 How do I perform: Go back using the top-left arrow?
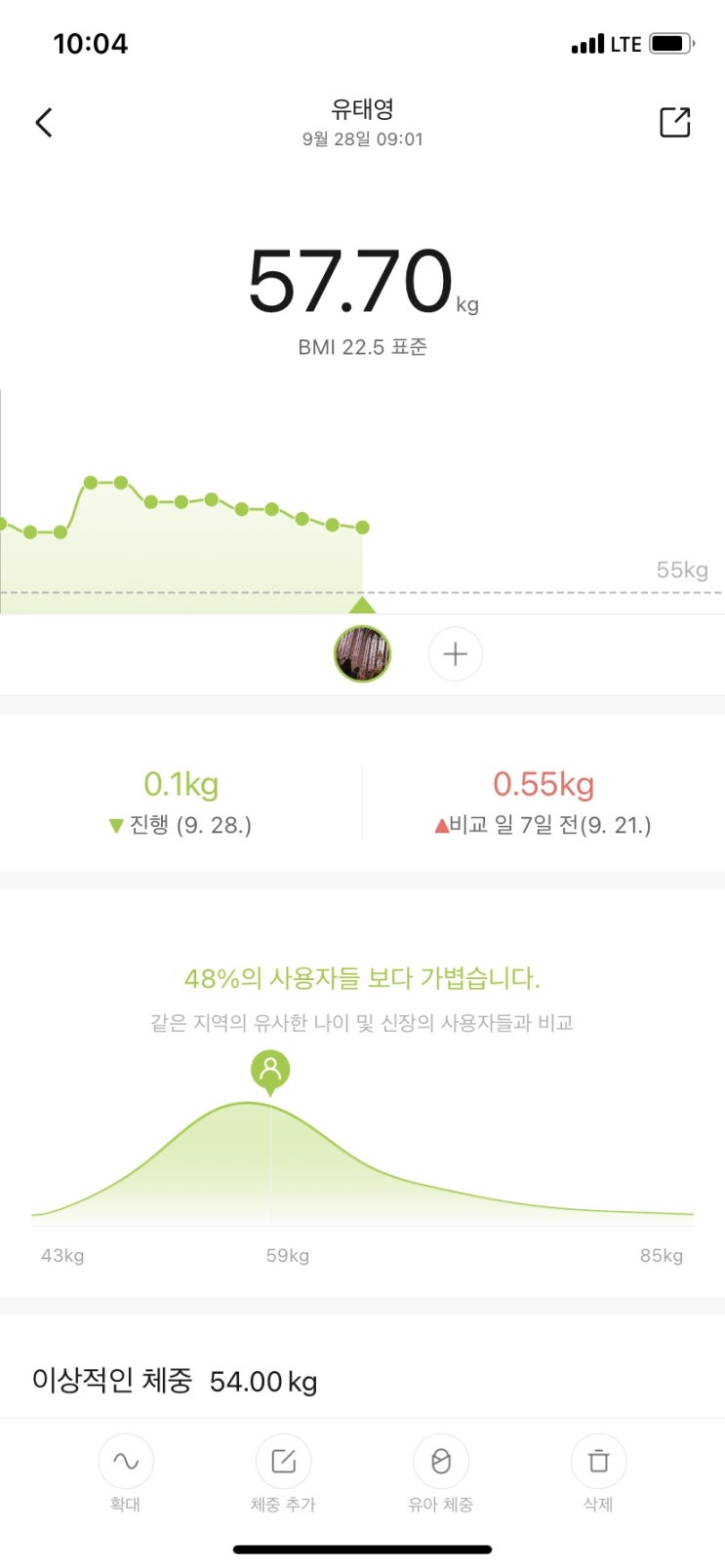[44, 123]
